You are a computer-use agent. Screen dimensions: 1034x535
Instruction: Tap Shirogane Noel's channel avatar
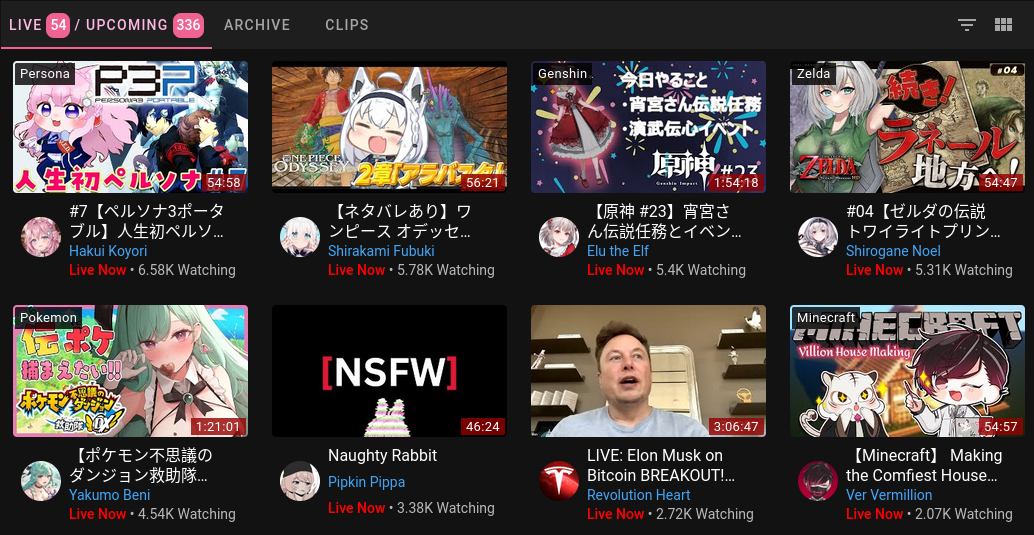point(817,237)
